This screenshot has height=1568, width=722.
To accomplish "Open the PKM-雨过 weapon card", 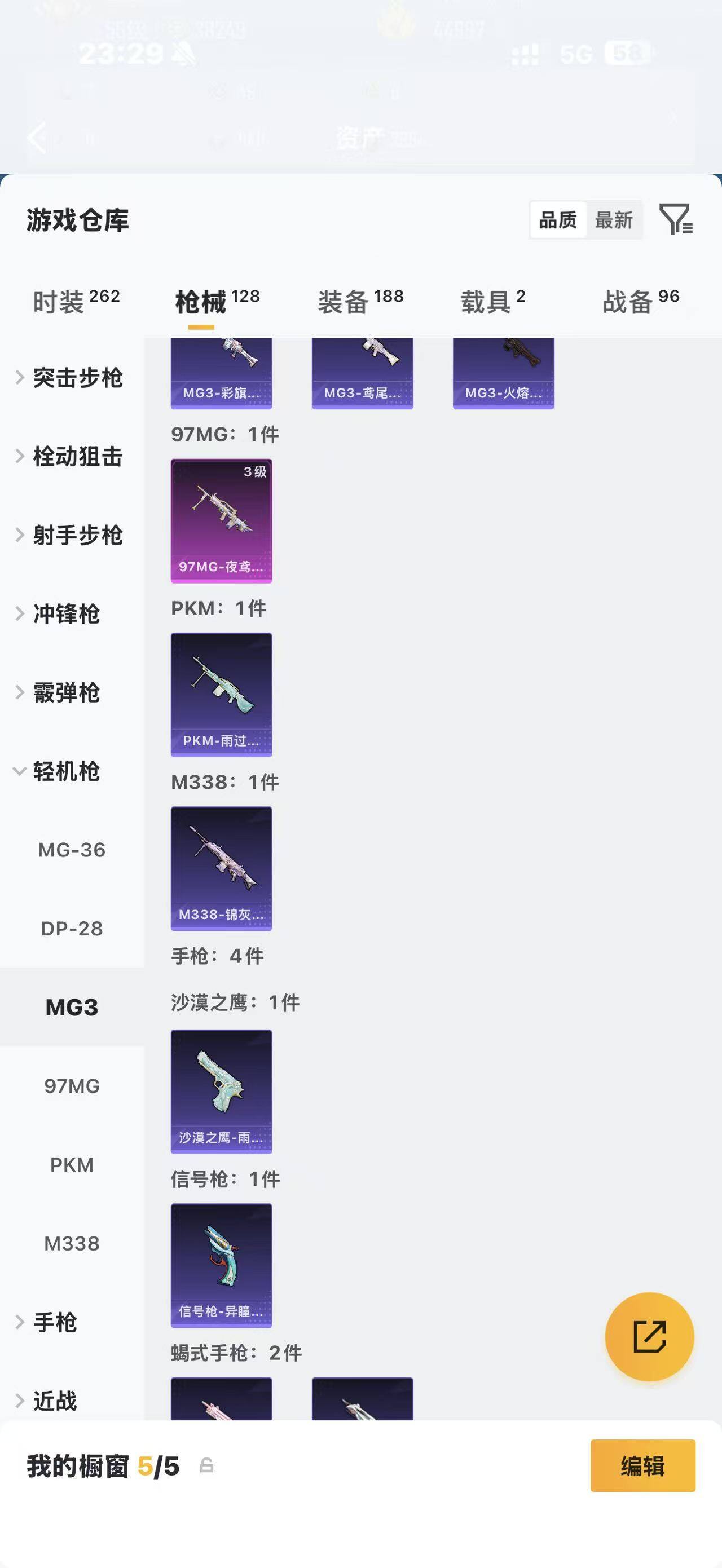I will [x=222, y=695].
